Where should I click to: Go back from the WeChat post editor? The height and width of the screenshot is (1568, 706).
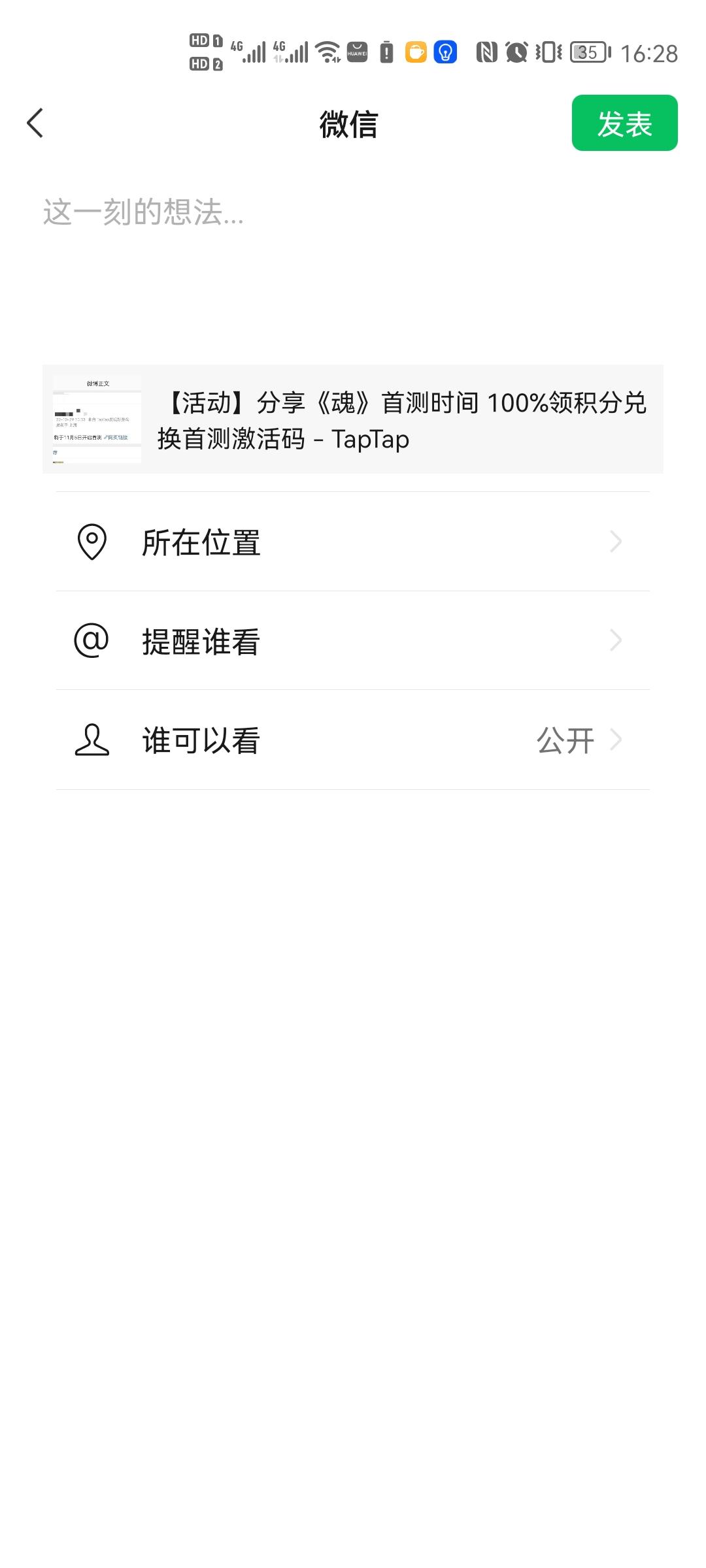coord(35,123)
